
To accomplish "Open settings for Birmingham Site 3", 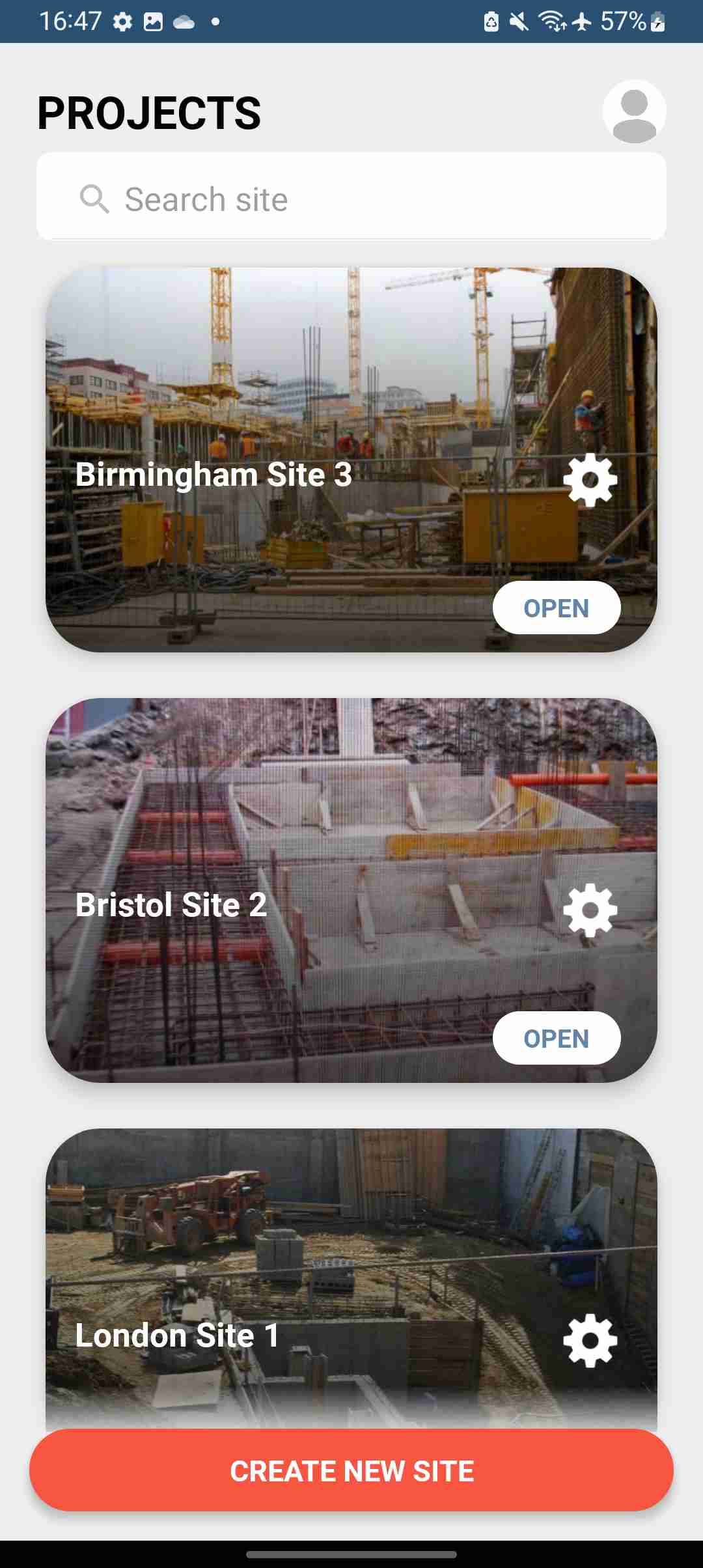I will (x=590, y=480).
